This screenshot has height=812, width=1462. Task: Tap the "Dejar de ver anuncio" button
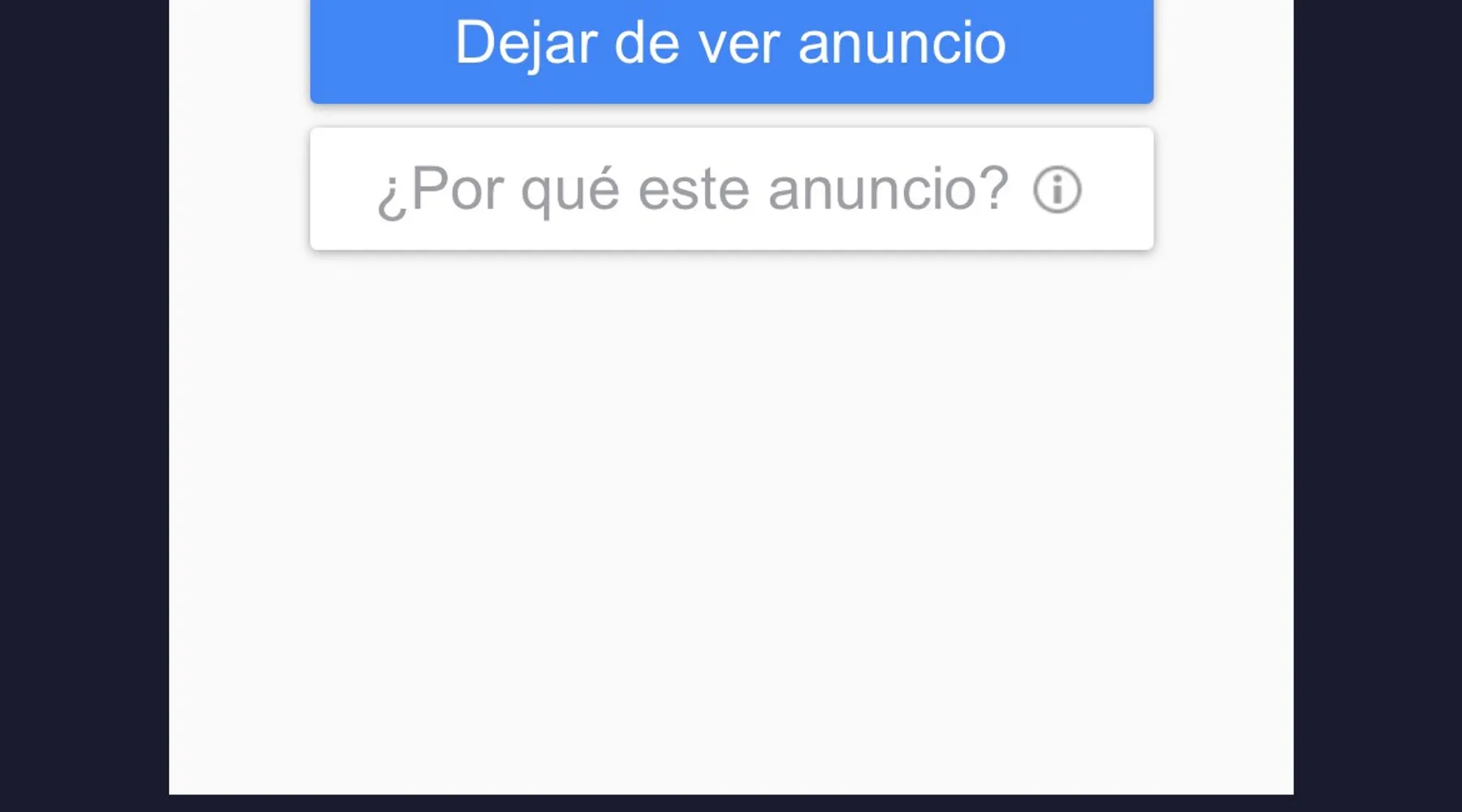(731, 45)
